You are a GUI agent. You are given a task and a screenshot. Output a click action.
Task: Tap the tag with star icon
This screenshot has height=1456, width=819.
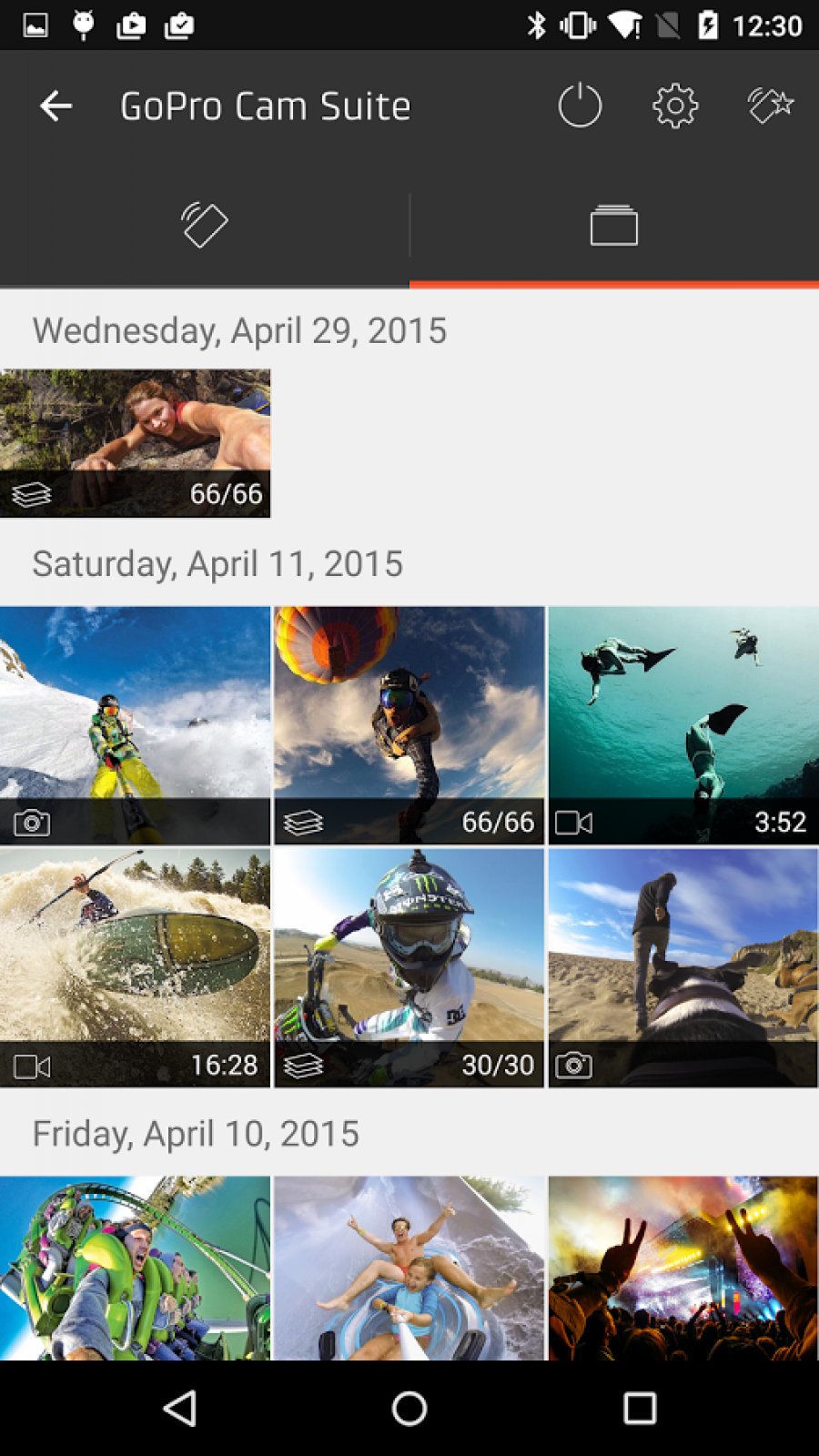pyautogui.click(x=770, y=106)
